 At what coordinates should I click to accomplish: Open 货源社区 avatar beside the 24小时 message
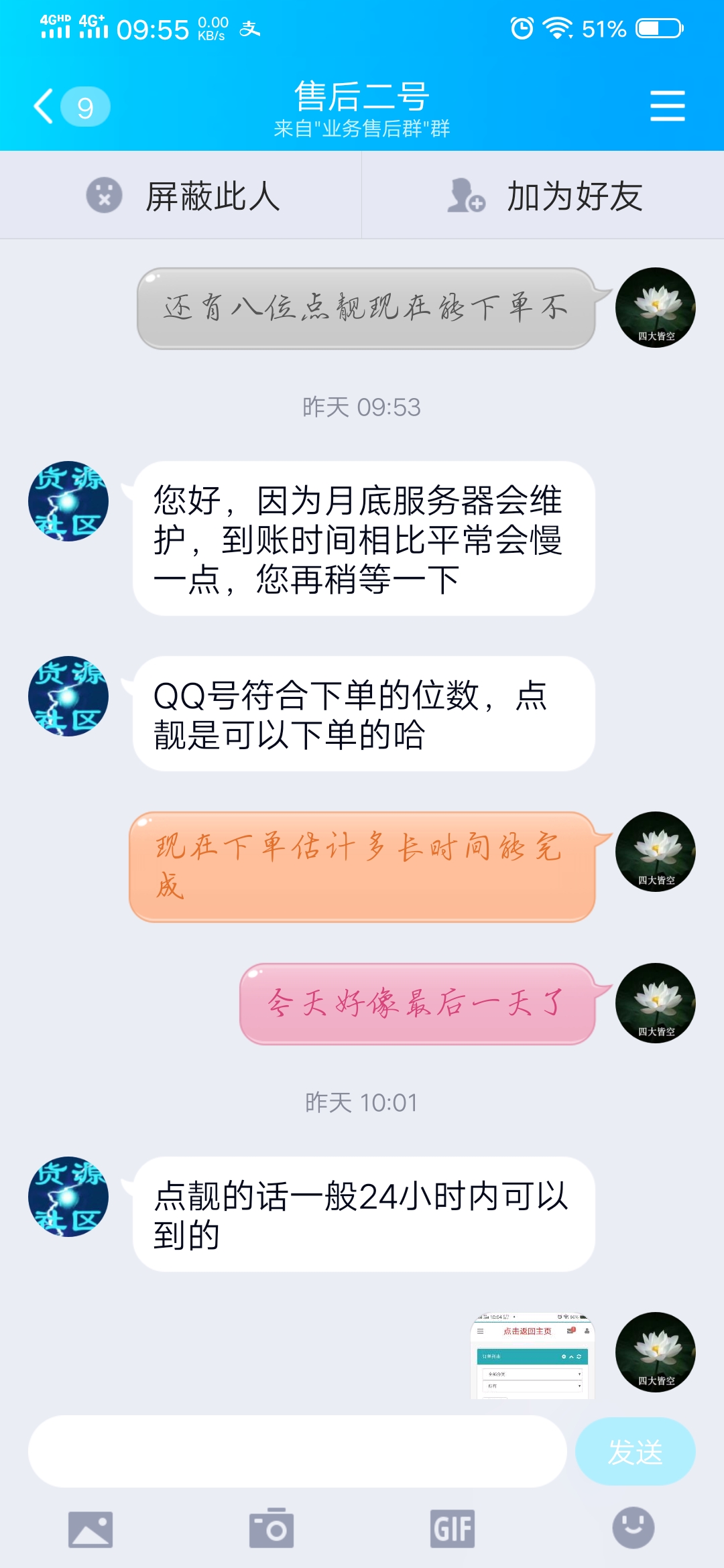[68, 1197]
